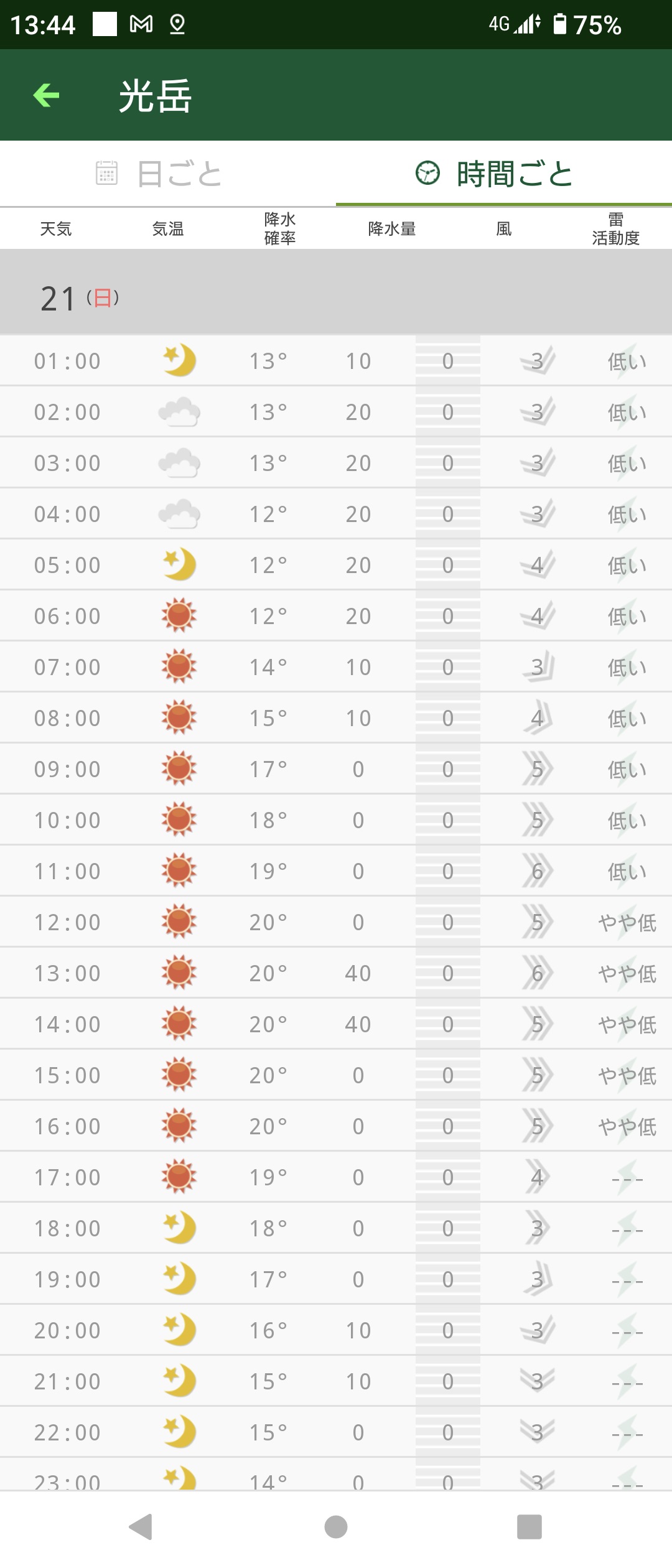Switch to the 日ごと (daily) tab

(168, 174)
